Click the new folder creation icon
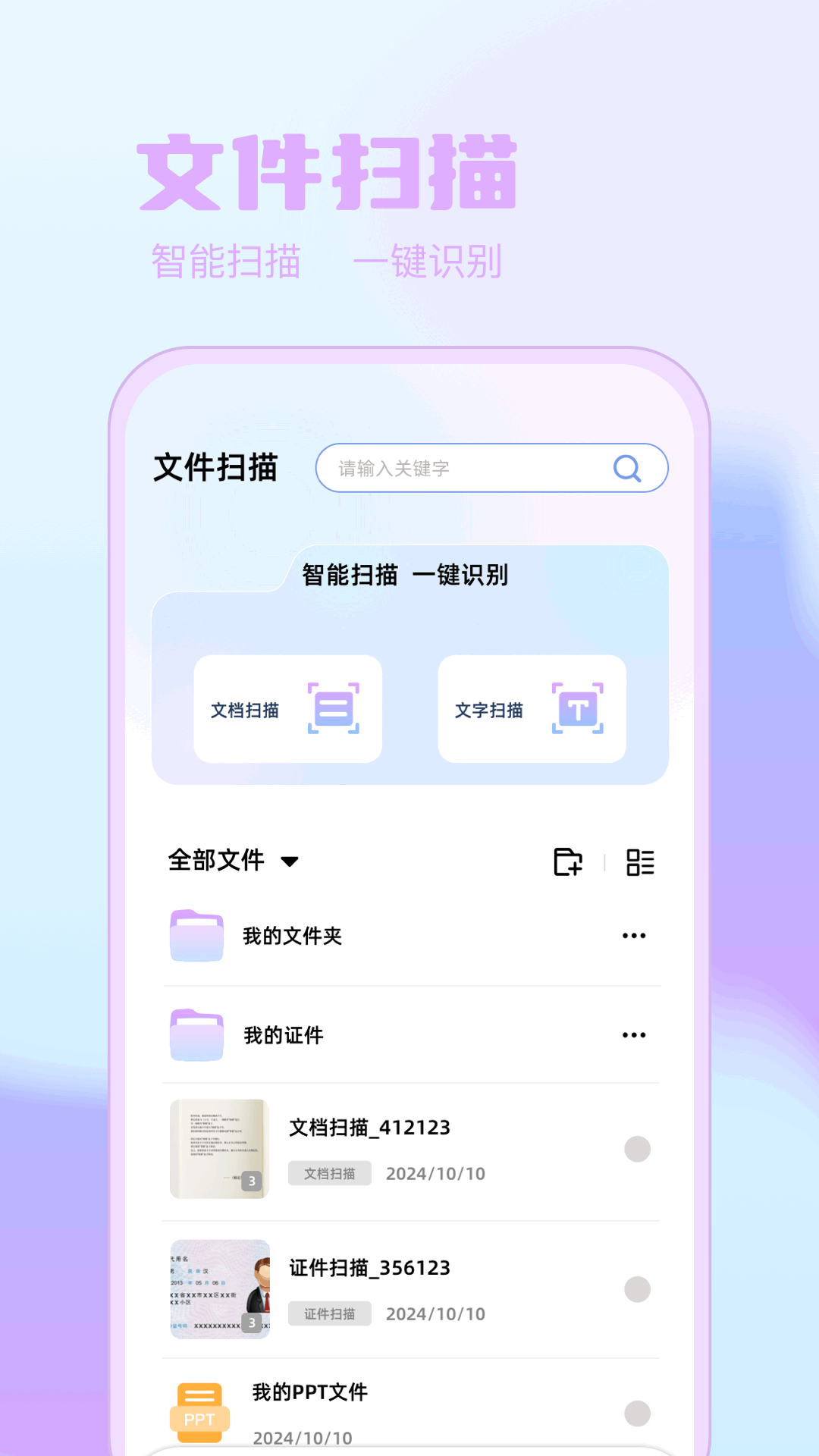Viewport: 819px width, 1456px height. point(567,861)
